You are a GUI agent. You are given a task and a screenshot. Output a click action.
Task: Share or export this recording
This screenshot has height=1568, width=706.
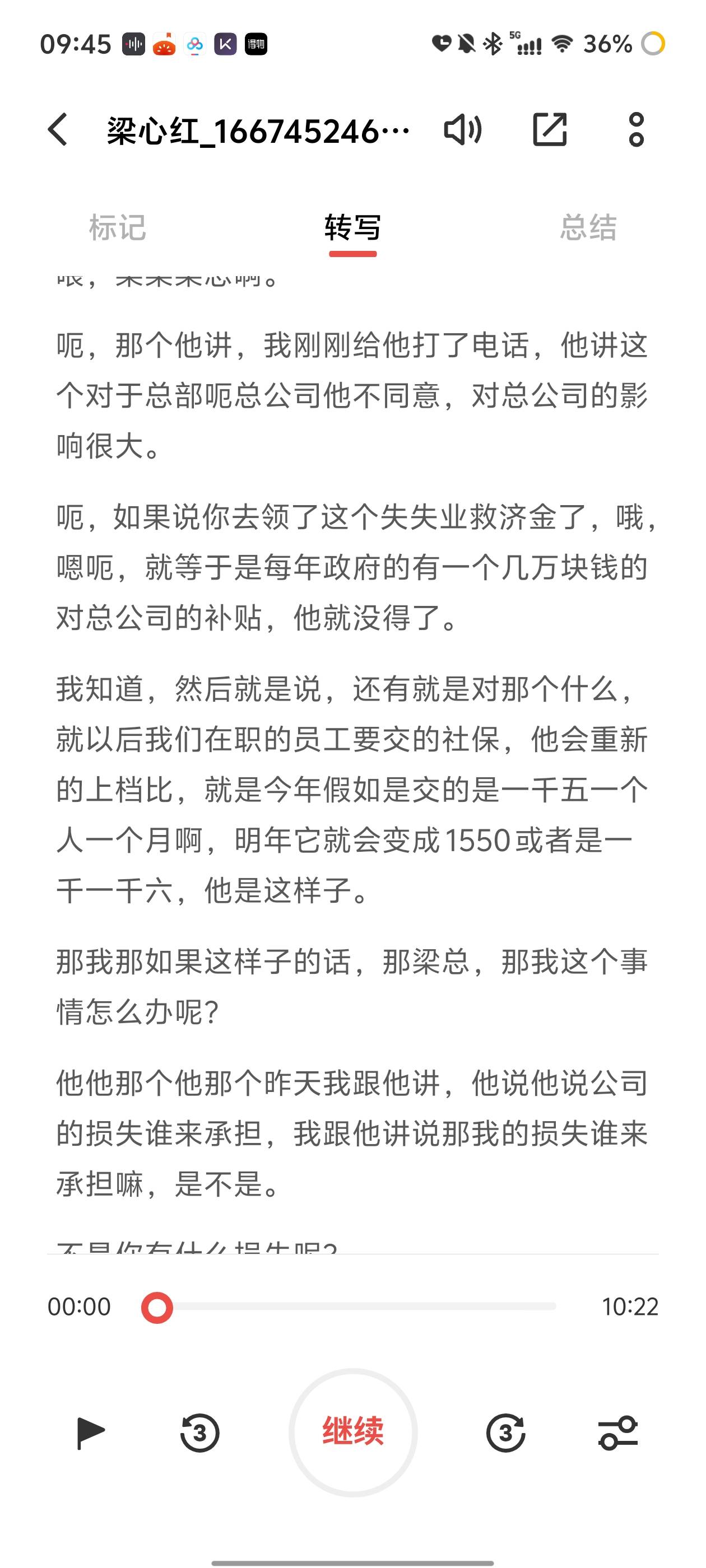coord(550,130)
